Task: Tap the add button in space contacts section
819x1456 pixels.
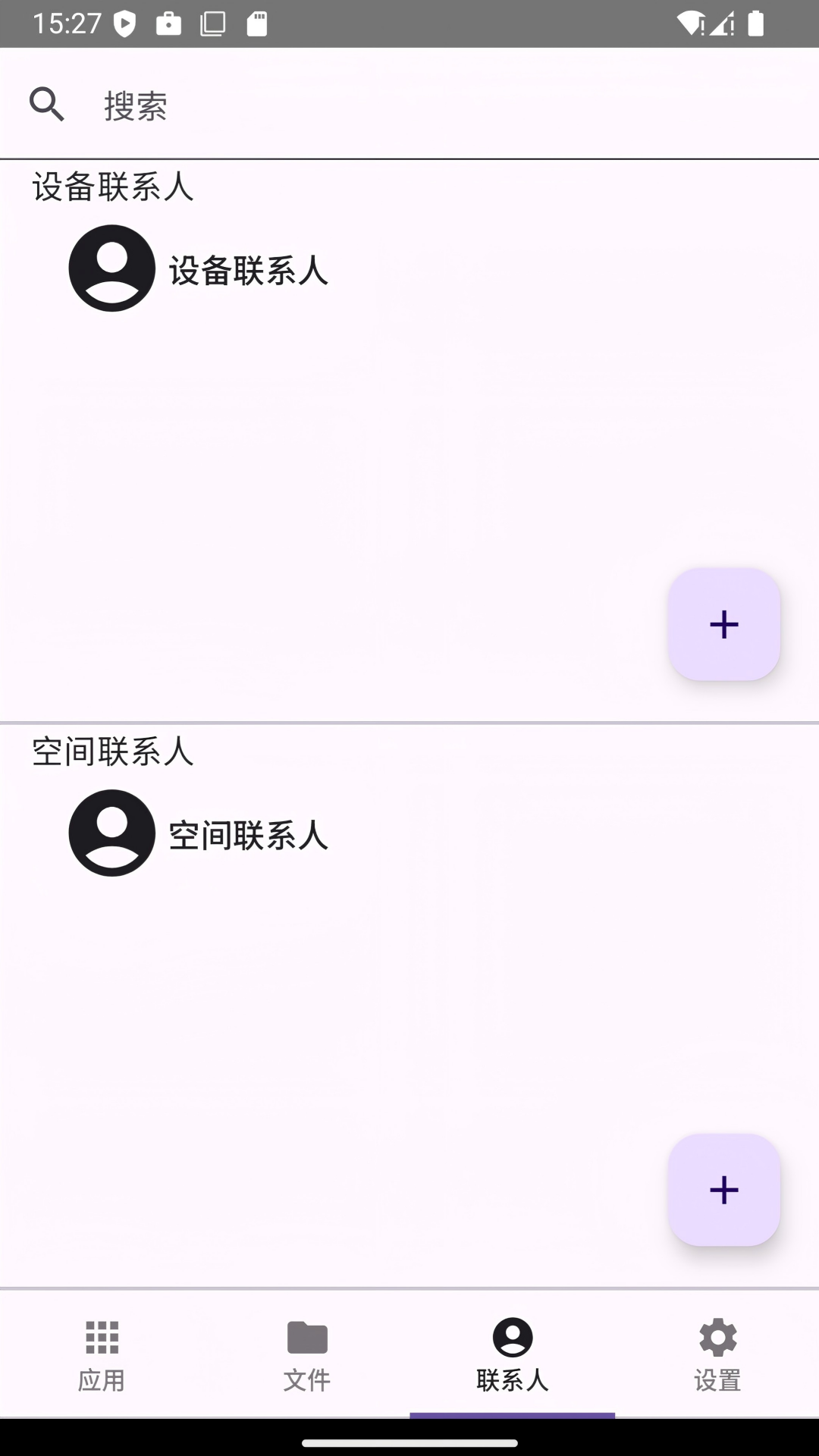Action: click(723, 1191)
